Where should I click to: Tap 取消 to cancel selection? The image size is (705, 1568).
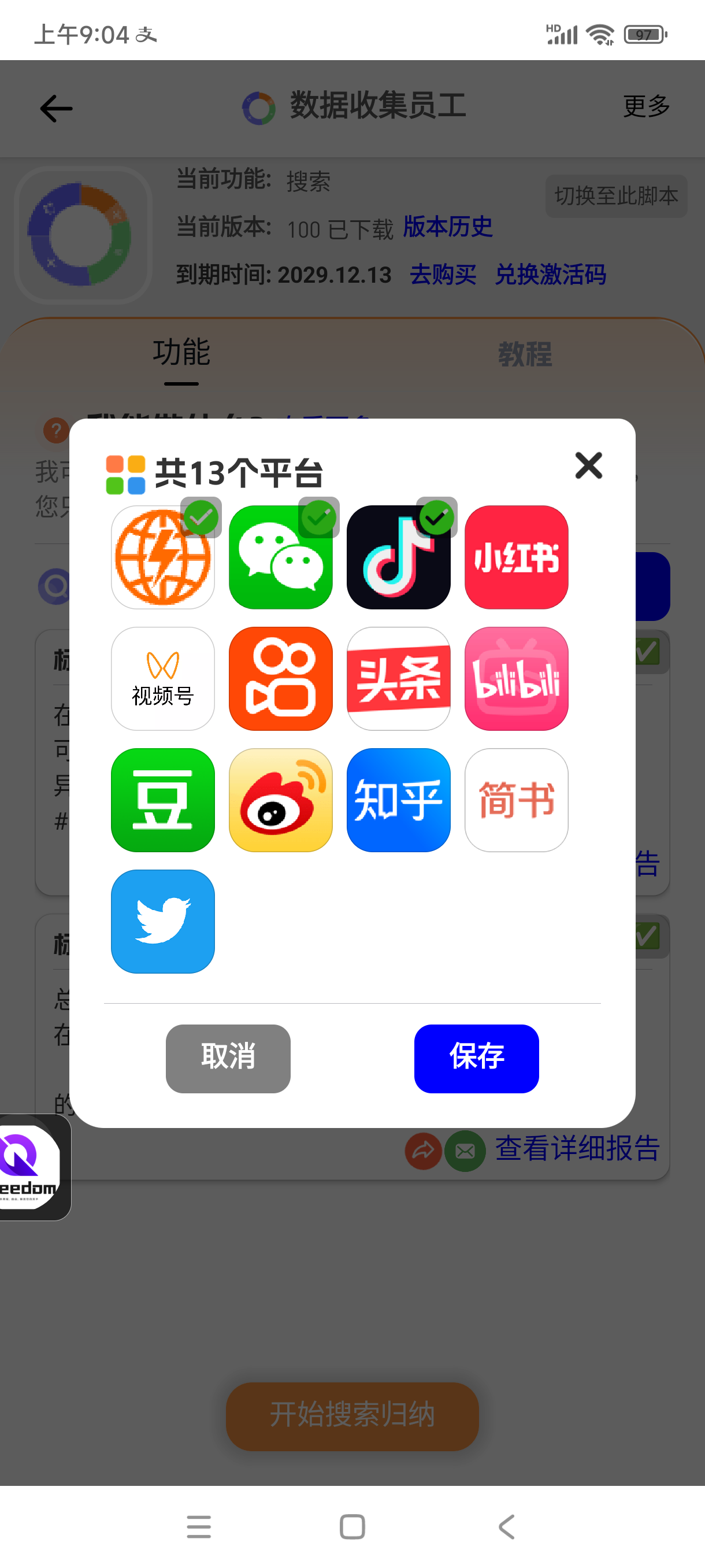[x=228, y=1058]
